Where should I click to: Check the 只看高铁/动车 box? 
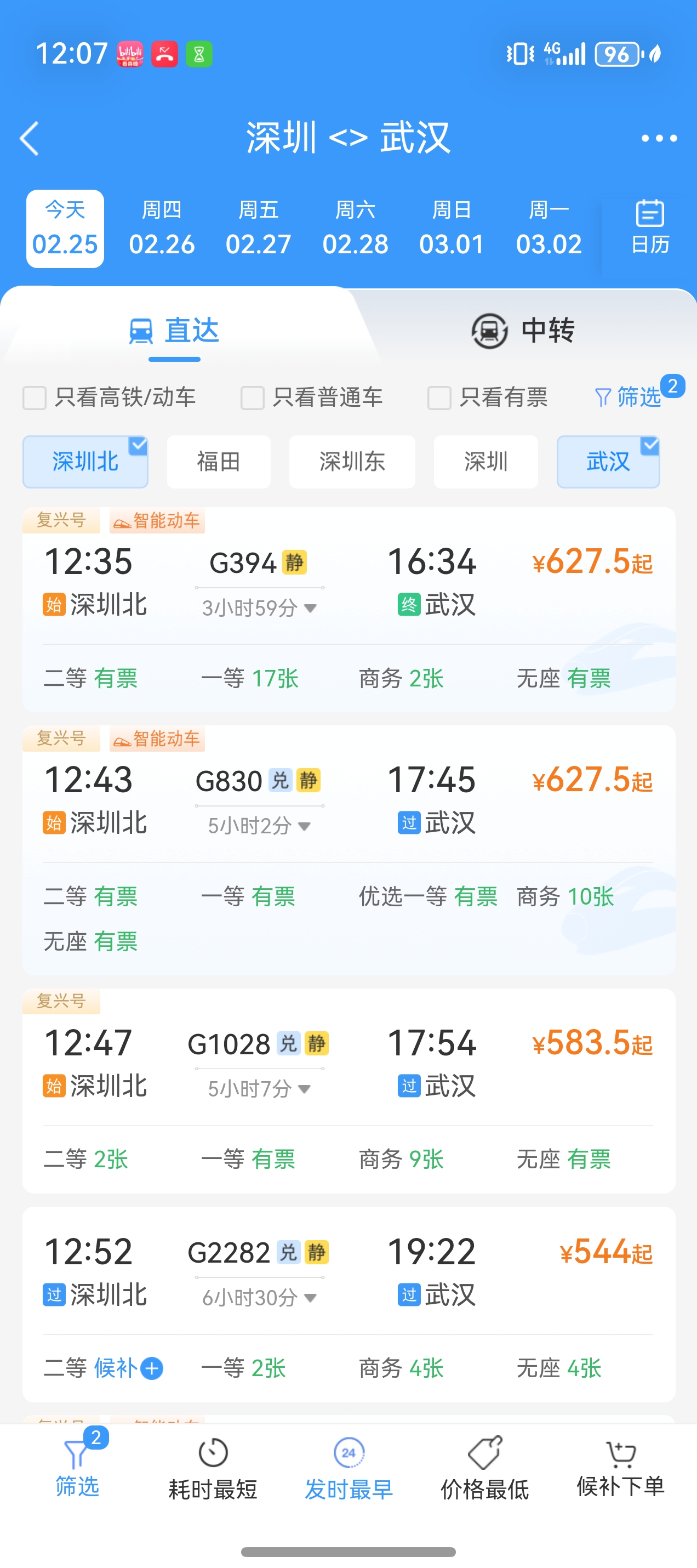click(35, 398)
